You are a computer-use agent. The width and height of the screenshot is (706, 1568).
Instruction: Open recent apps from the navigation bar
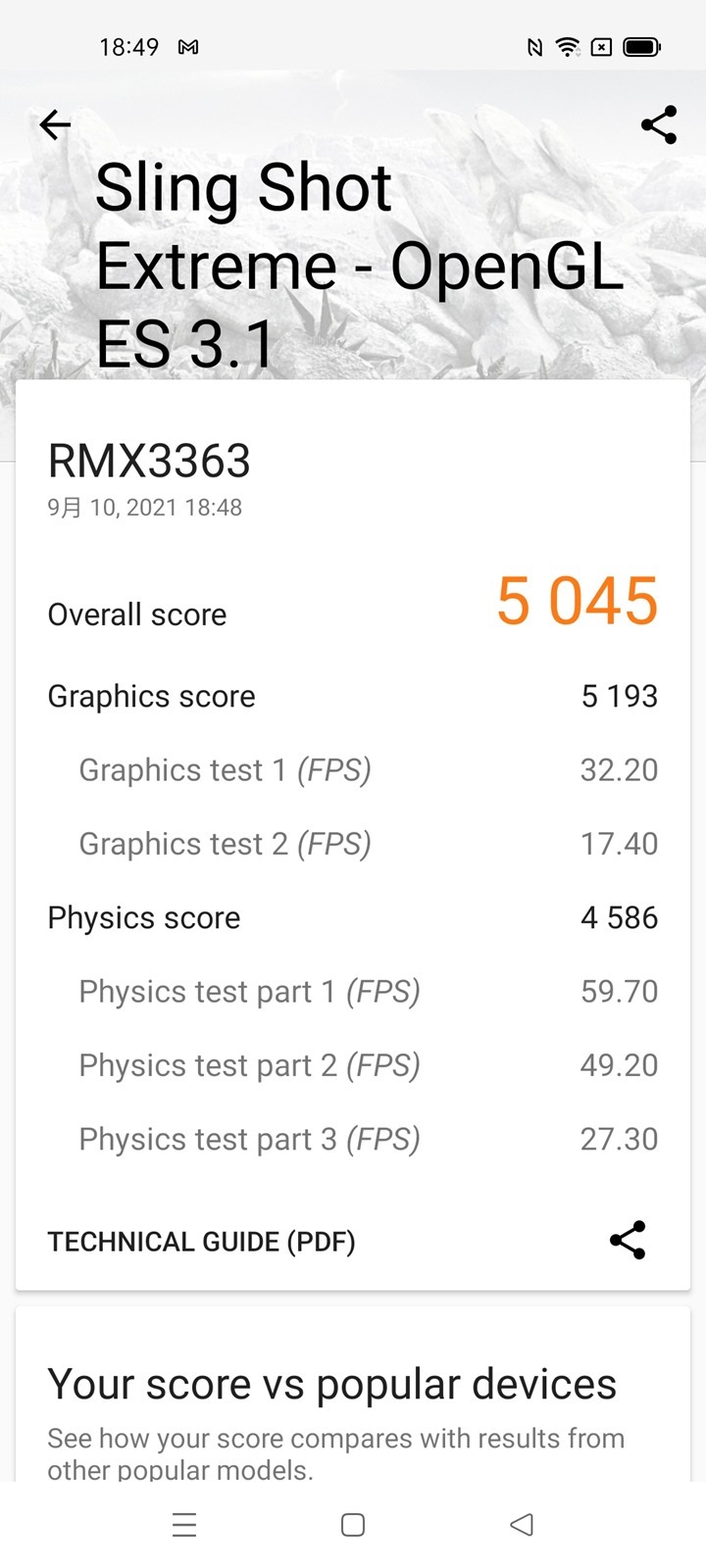click(x=184, y=1525)
